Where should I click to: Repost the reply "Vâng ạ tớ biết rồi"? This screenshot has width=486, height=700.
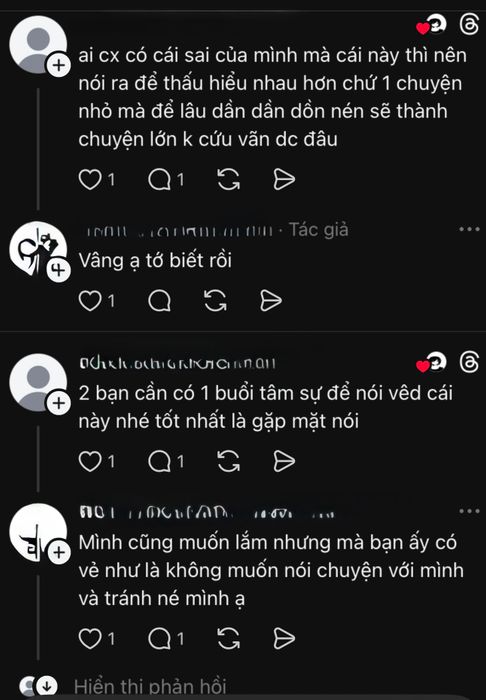pyautogui.click(x=216, y=301)
